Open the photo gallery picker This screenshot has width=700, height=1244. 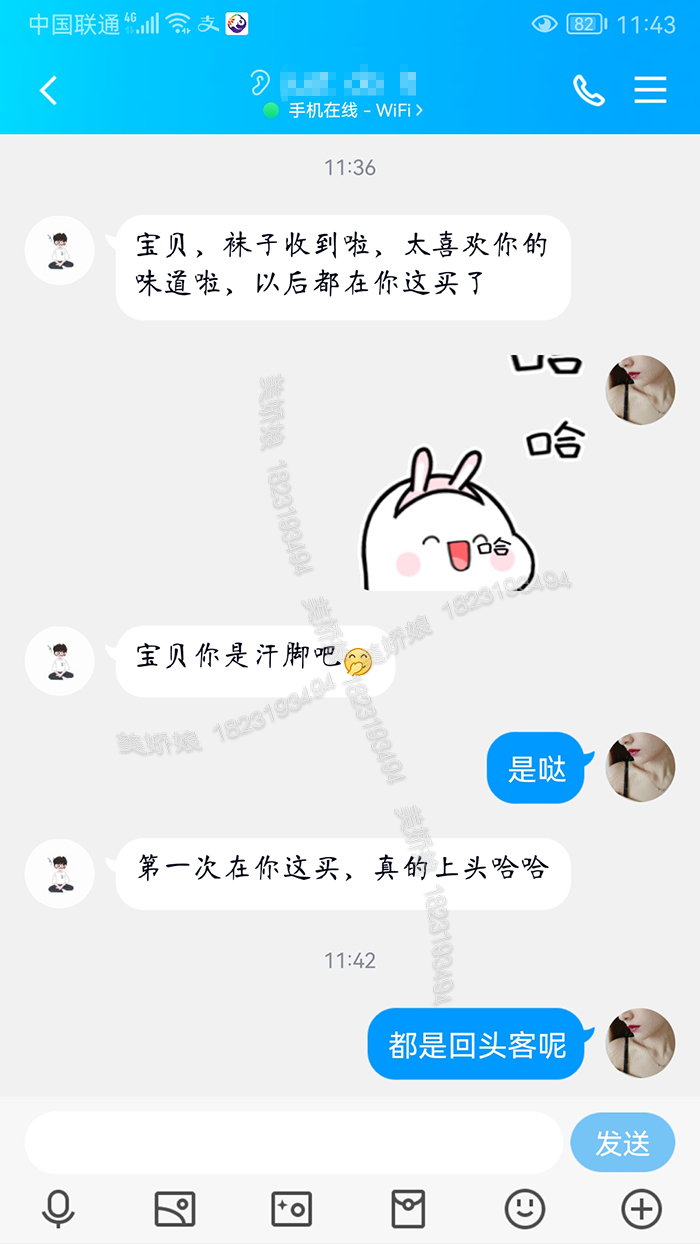(175, 1210)
